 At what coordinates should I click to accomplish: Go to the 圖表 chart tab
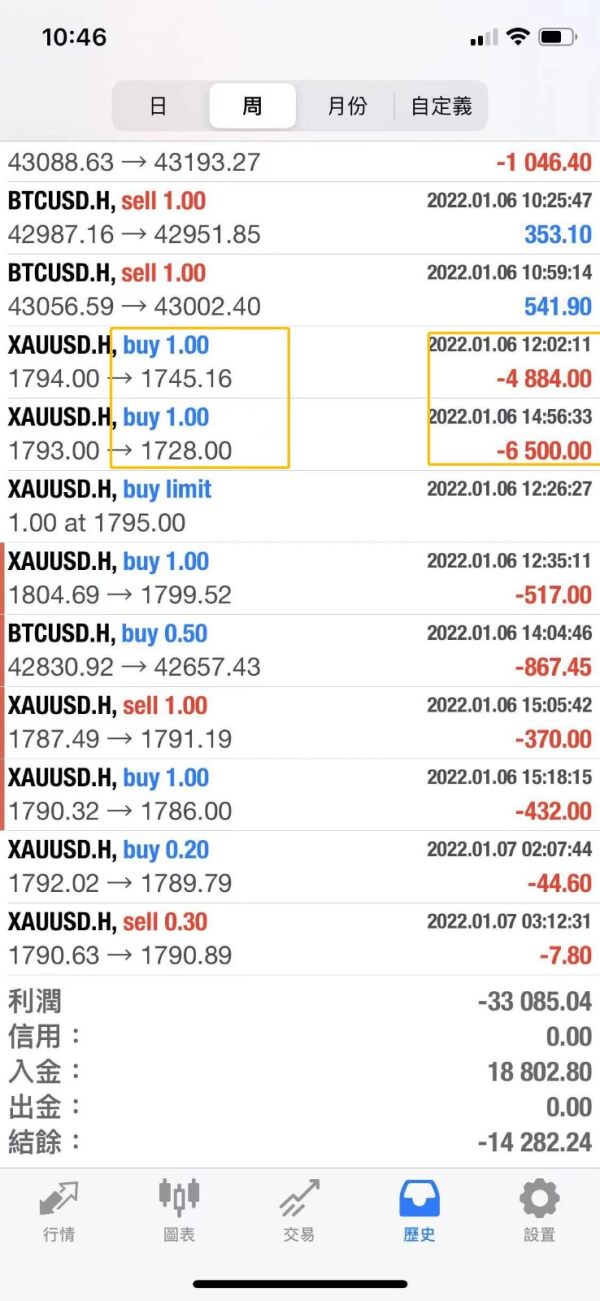[x=179, y=1211]
